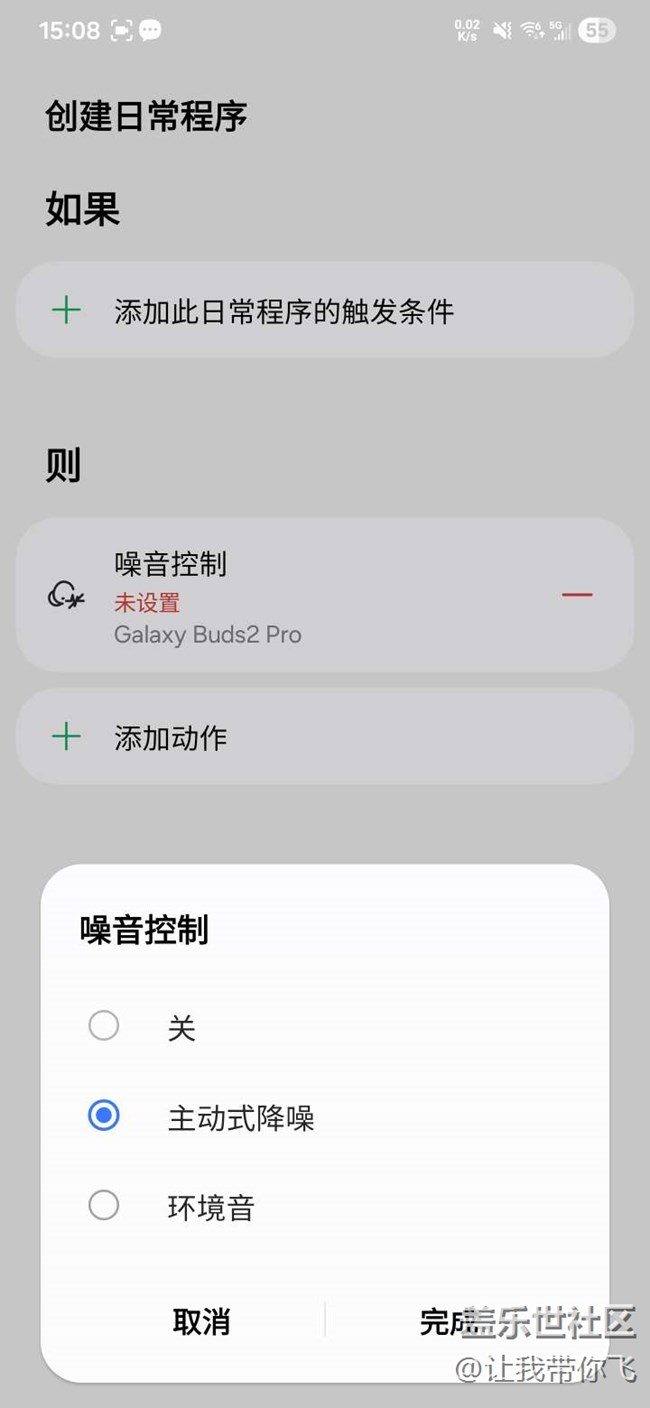Select the 关 (off) noise control option

104,1026
